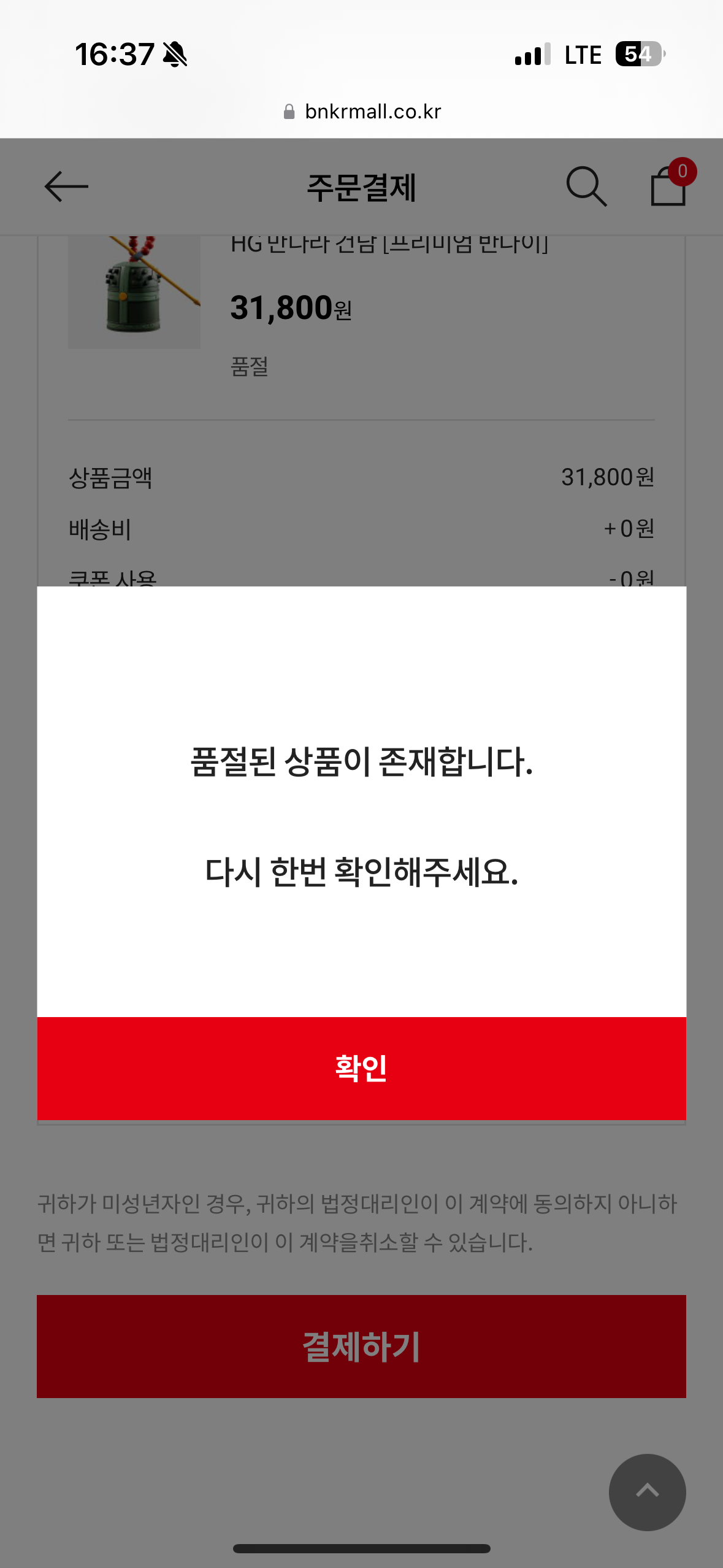723x1568 pixels.
Task: Go back using the arrow icon
Action: pyautogui.click(x=66, y=186)
